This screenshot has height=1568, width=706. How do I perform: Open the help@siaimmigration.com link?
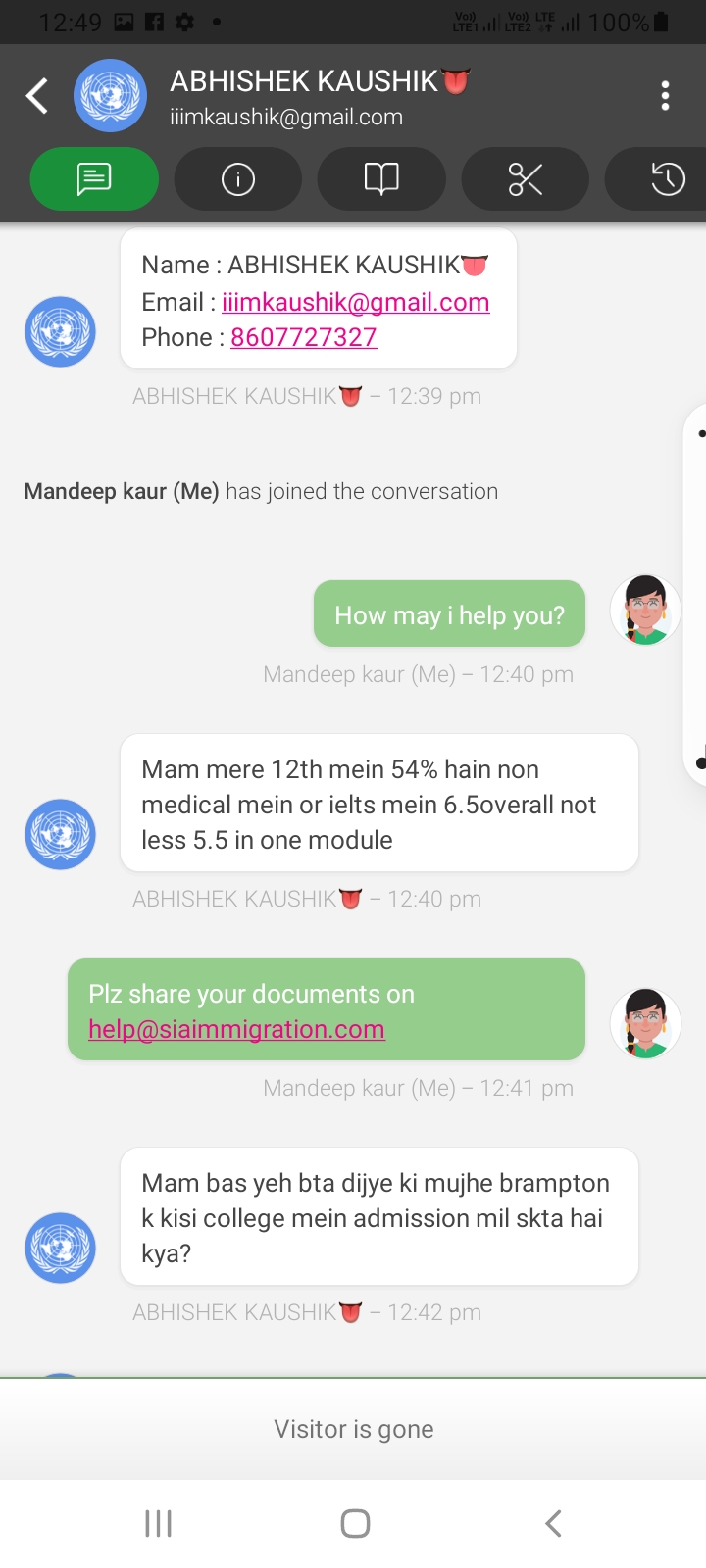pos(236,1029)
